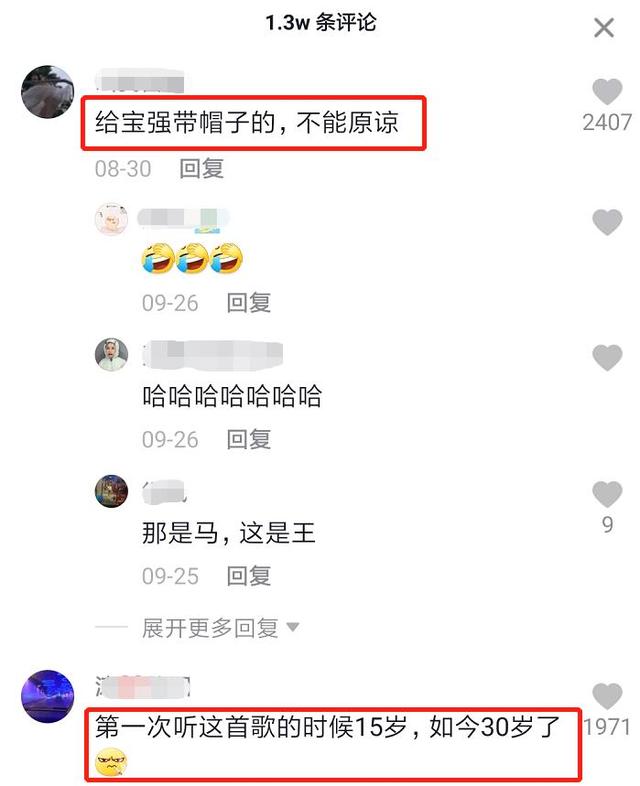Open the top commenter's avatar profile
The width and height of the screenshot is (640, 786).
(x=48, y=92)
